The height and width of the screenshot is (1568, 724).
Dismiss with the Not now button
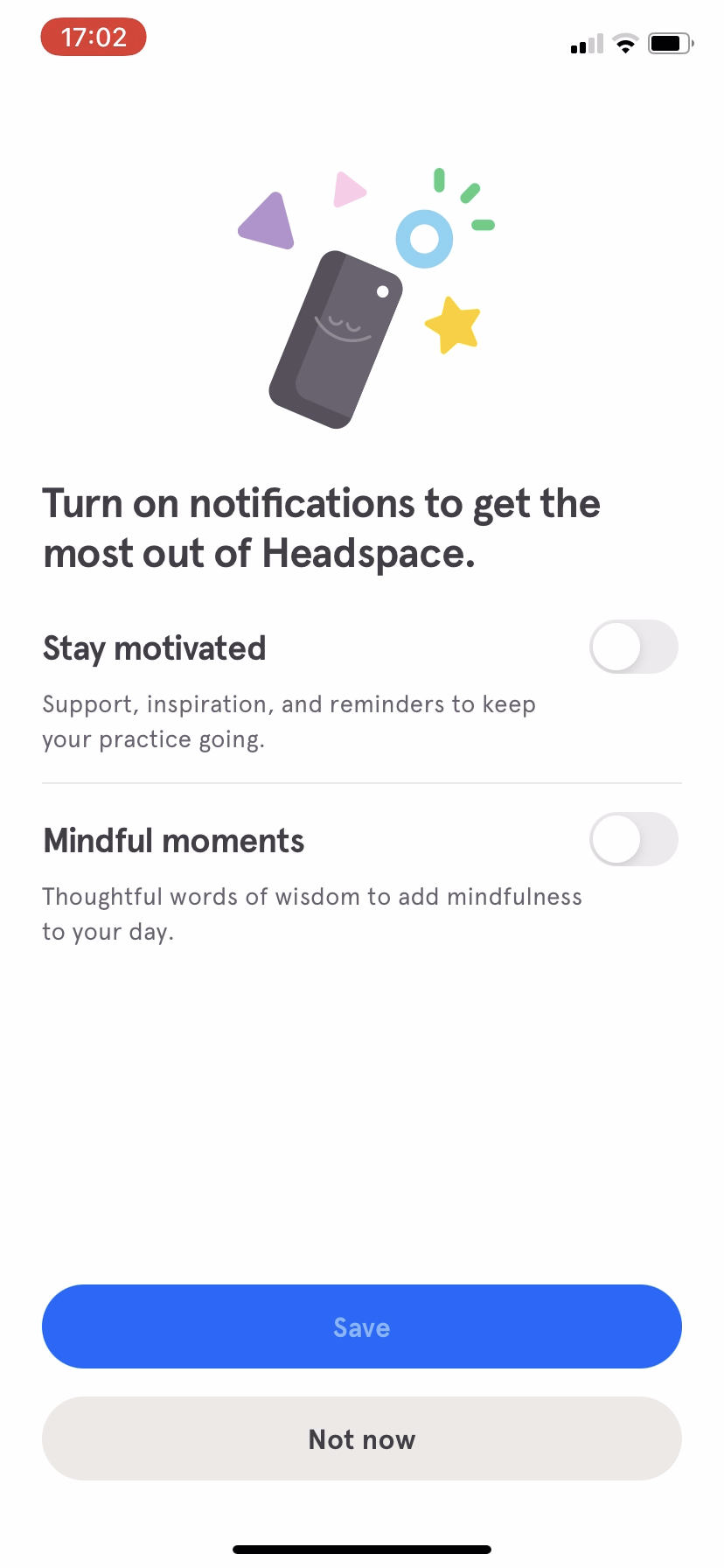click(361, 1438)
